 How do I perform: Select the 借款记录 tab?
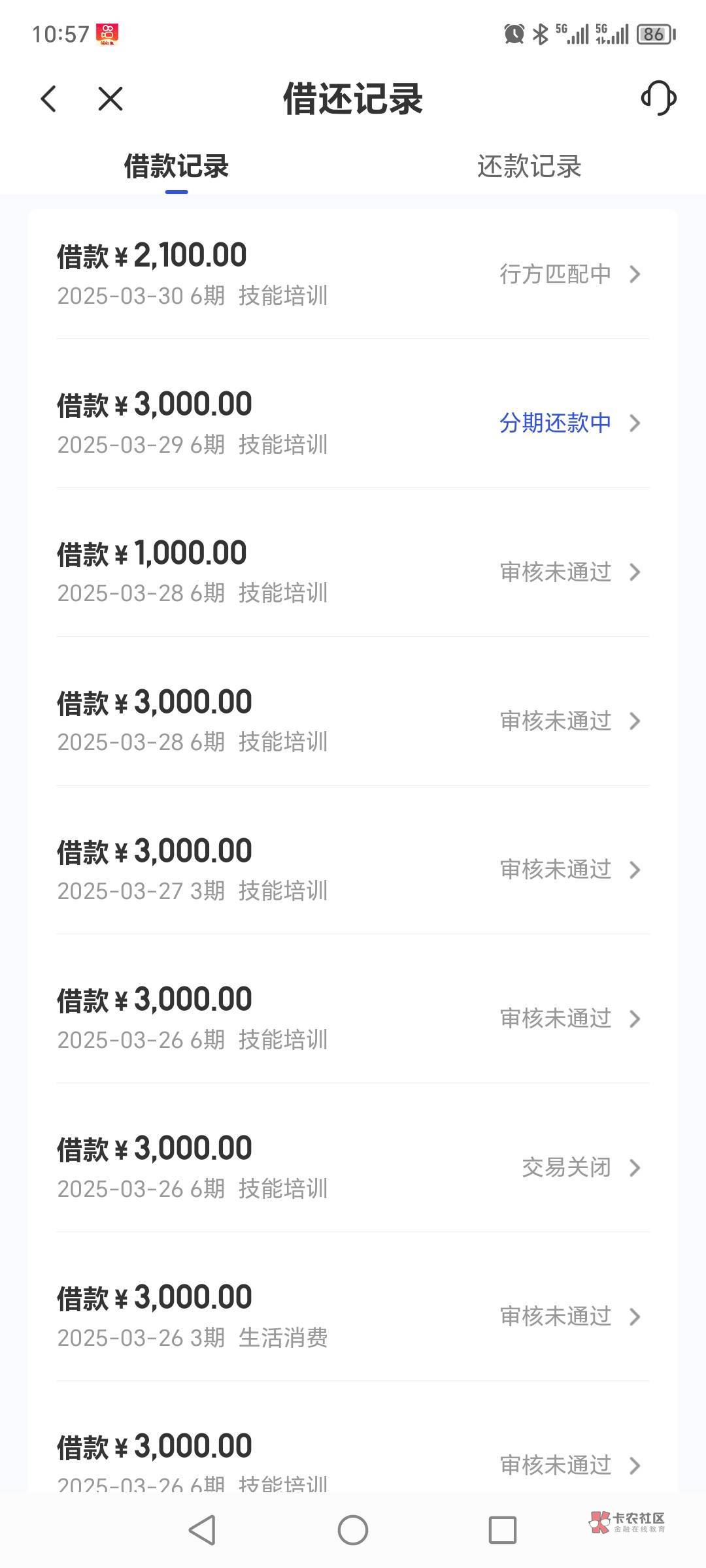tap(176, 166)
